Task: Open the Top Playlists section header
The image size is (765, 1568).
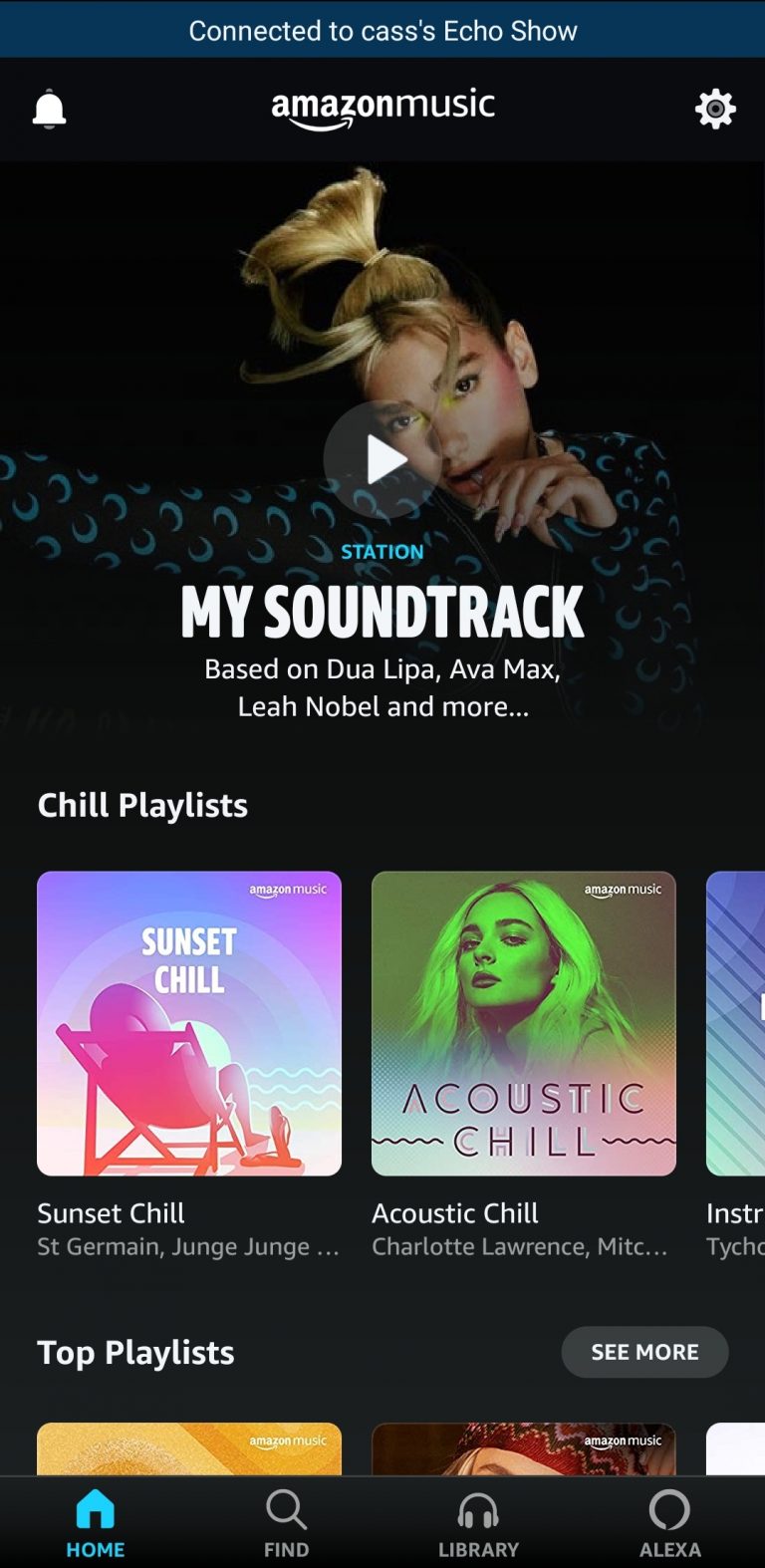Action: (135, 1352)
